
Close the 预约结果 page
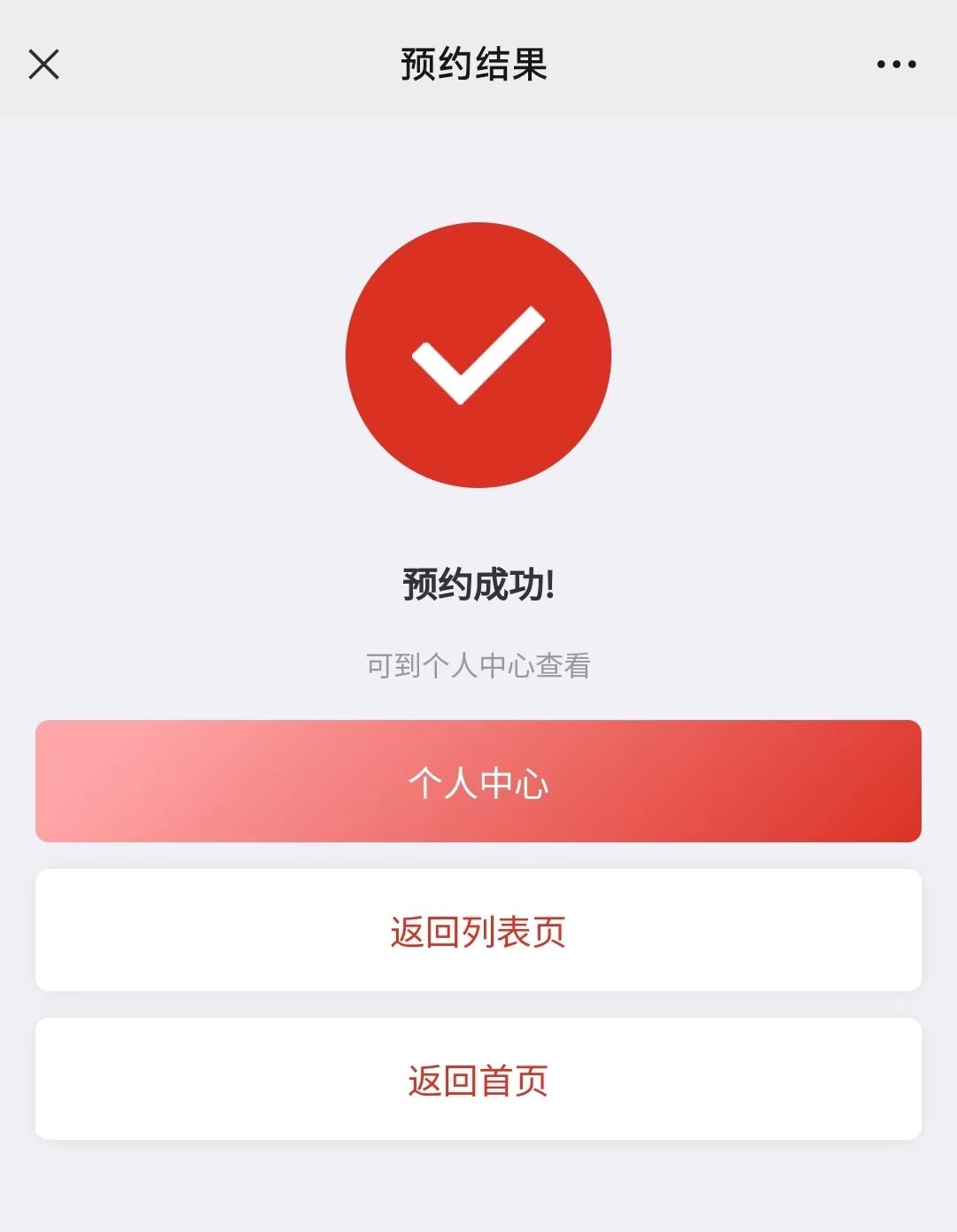[43, 64]
